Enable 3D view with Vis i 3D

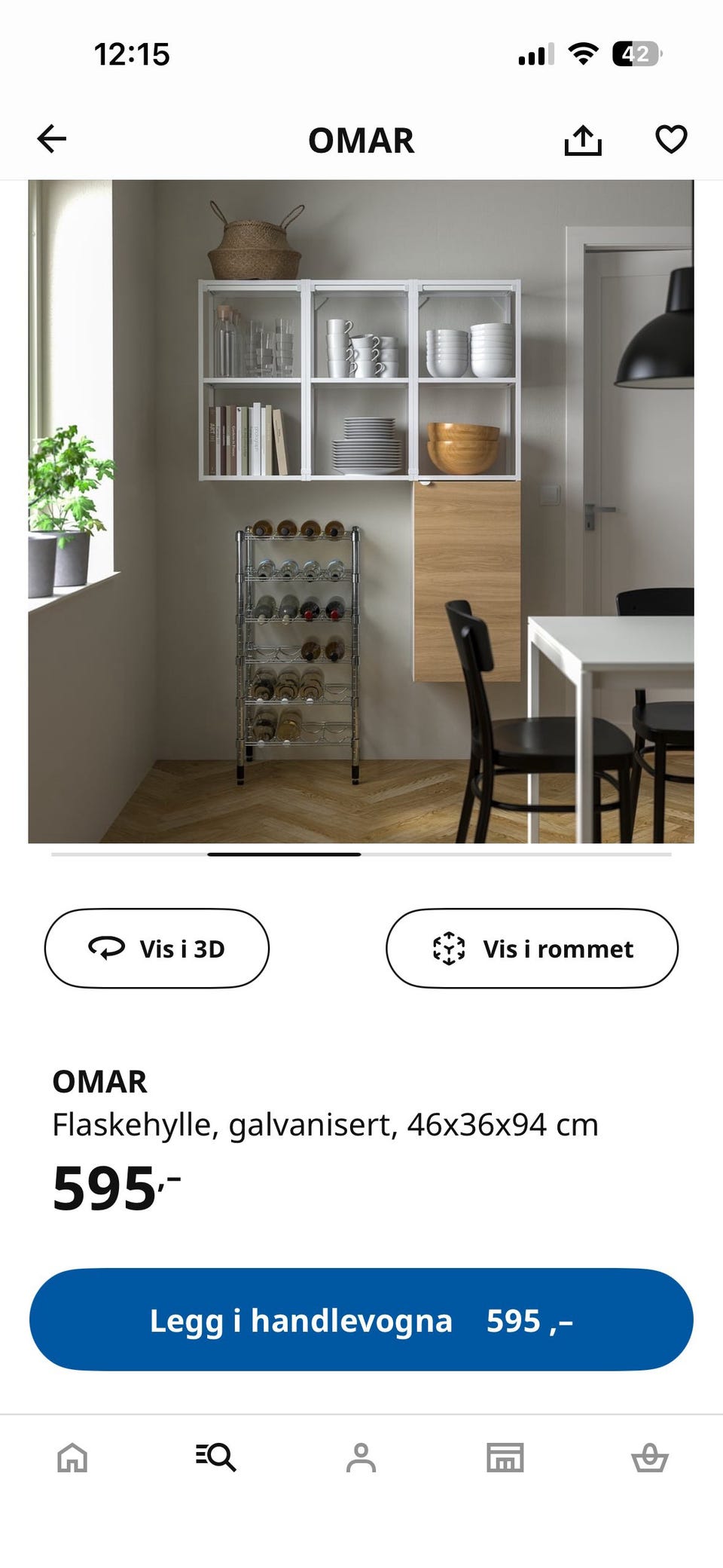tap(157, 948)
